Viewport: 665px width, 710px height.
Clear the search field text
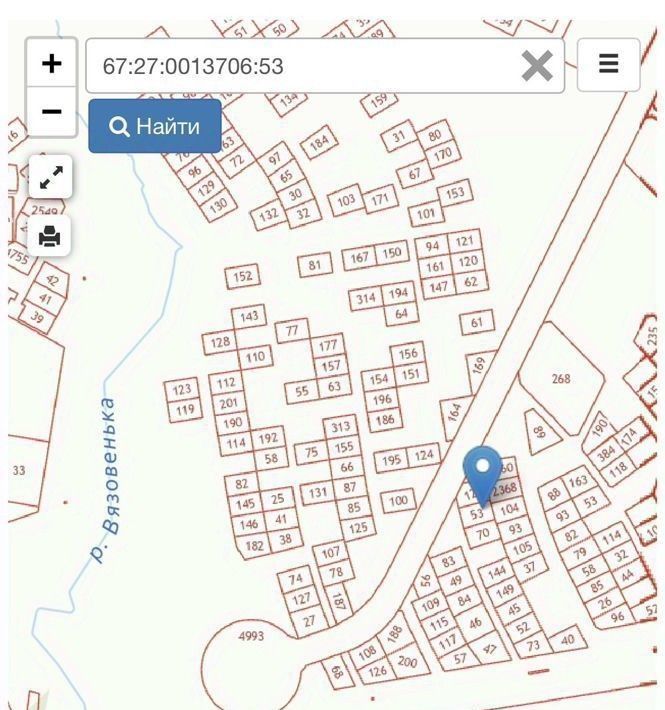pos(537,66)
